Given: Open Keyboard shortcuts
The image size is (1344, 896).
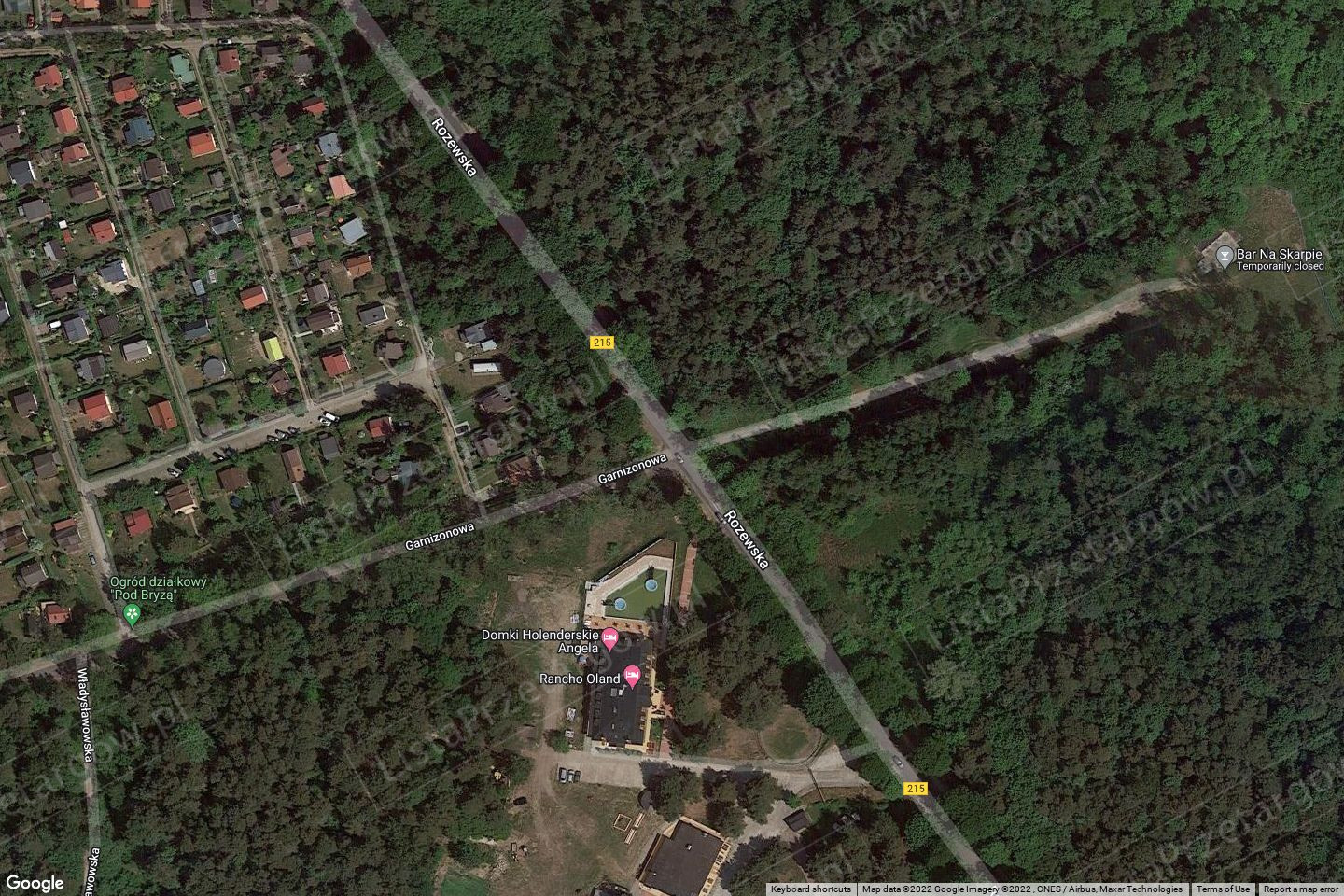Looking at the screenshot, I should coord(810,889).
